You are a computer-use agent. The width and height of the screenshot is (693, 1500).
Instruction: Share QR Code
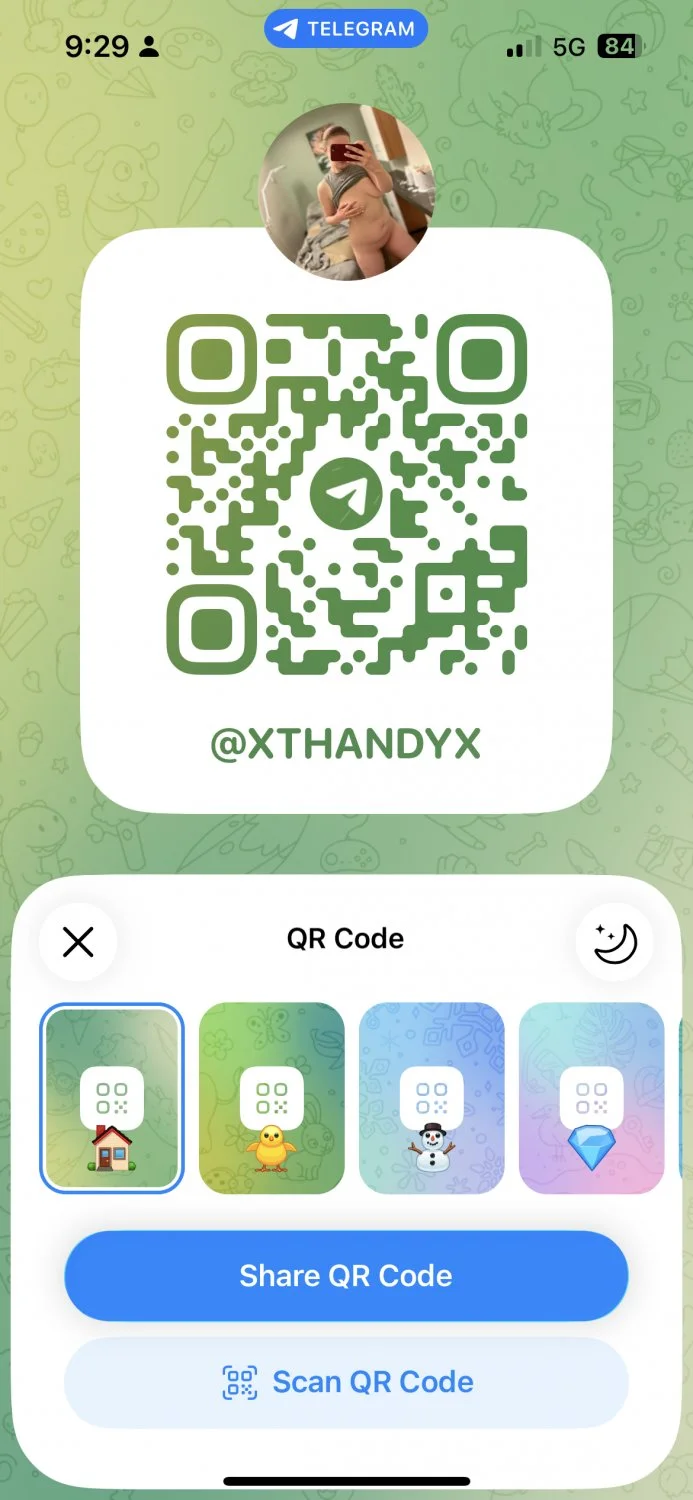click(346, 1276)
